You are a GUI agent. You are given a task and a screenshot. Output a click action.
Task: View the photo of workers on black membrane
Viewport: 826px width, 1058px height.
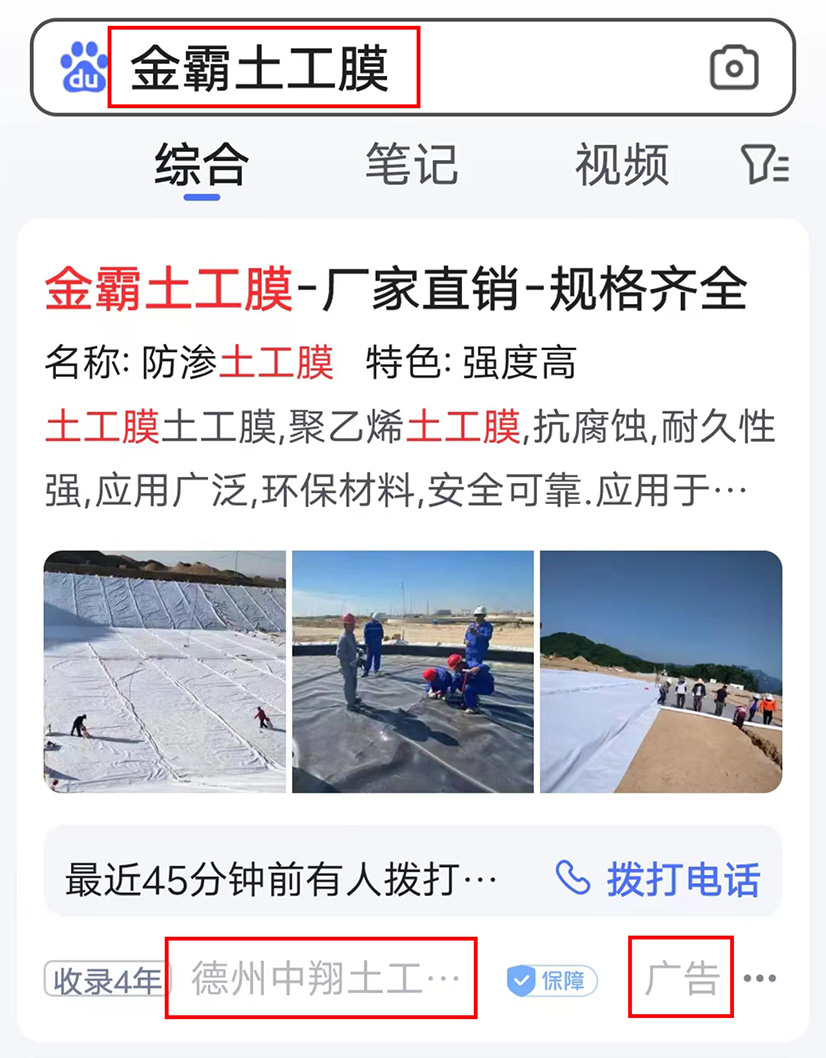coord(413,672)
